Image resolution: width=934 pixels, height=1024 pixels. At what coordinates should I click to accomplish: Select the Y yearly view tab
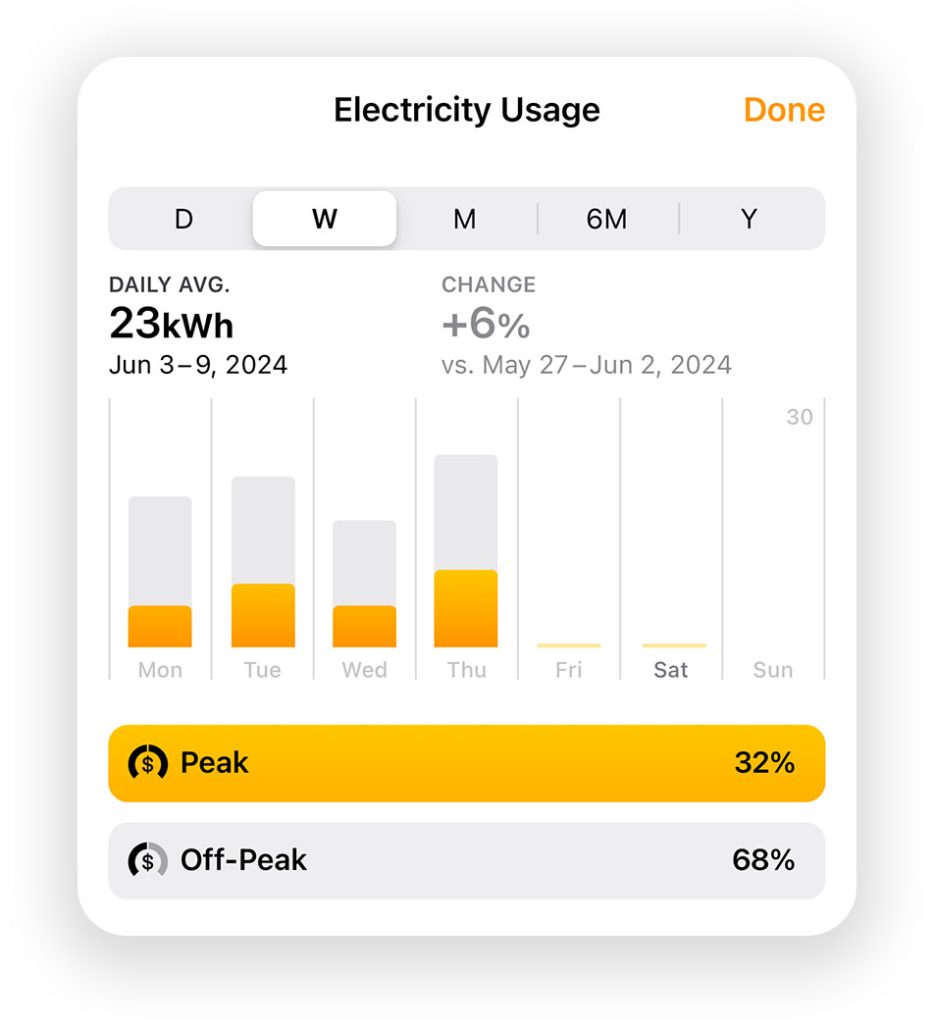tap(748, 219)
